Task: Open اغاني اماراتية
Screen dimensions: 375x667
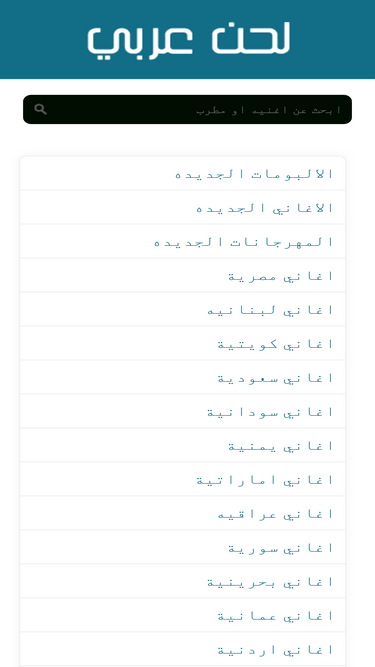Action: 182,480
